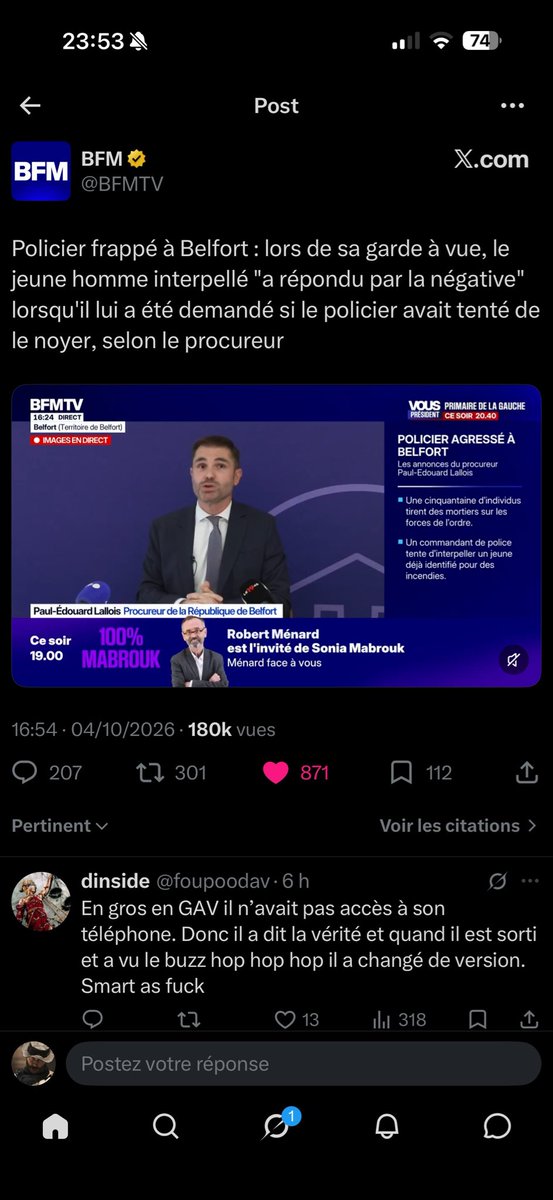Open BFMTV's profile picture

(41, 171)
